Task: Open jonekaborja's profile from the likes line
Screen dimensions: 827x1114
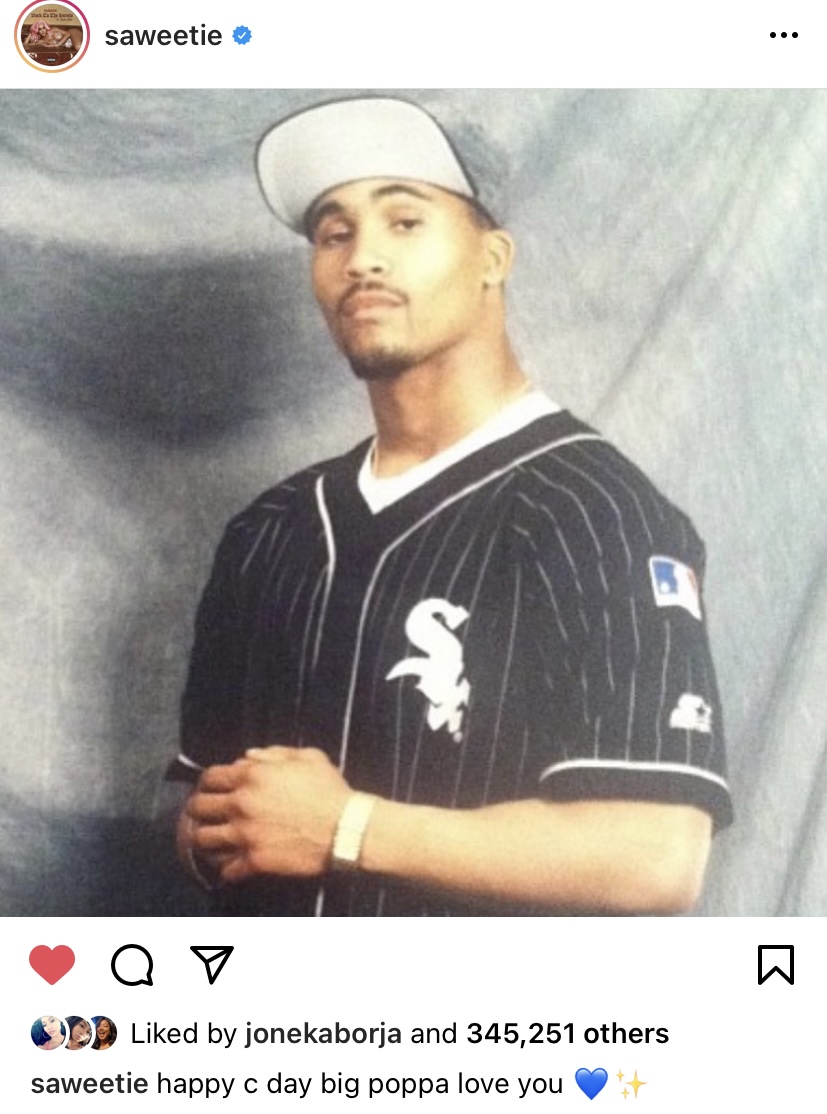Action: coord(322,1034)
